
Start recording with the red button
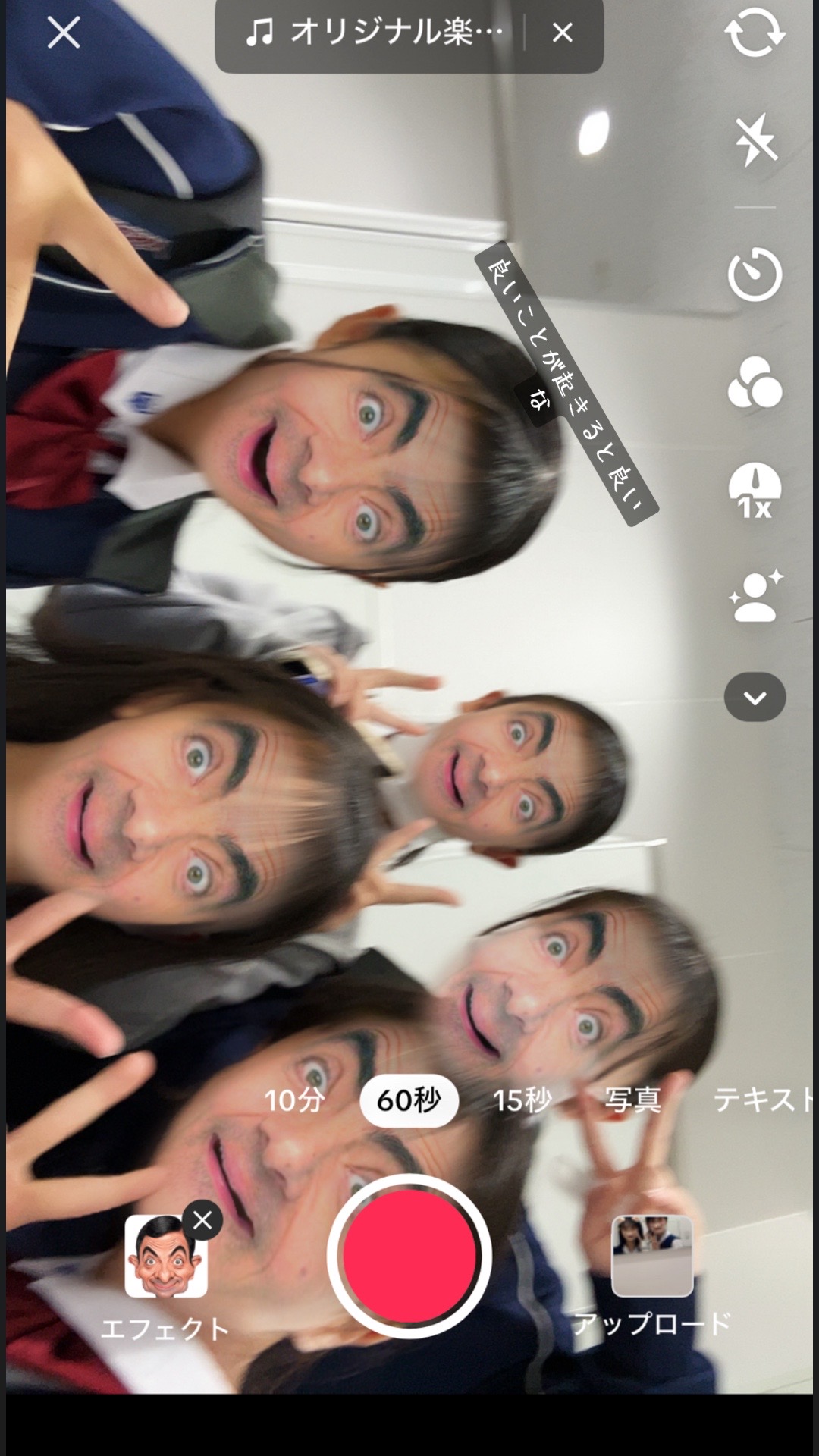(x=409, y=1256)
